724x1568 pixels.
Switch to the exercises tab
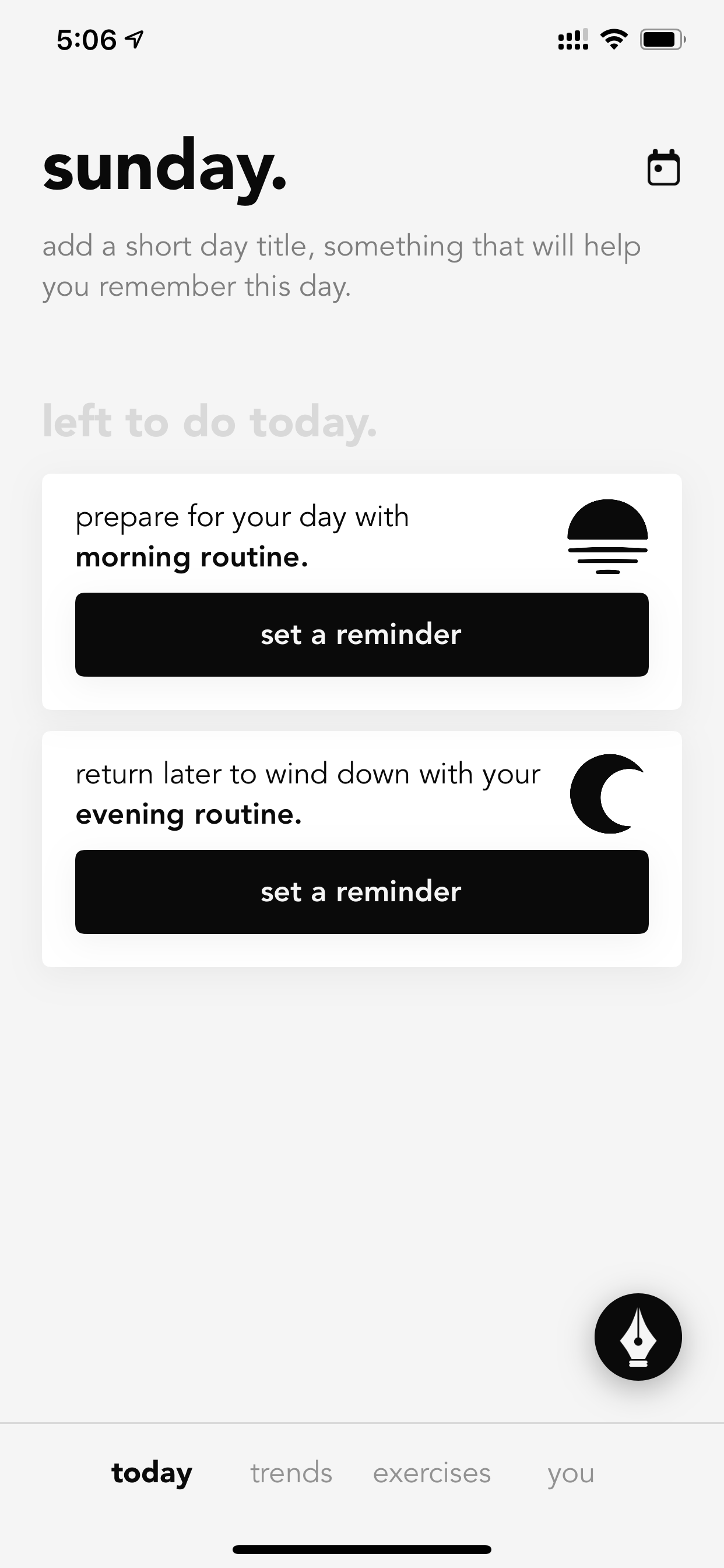click(x=432, y=1473)
